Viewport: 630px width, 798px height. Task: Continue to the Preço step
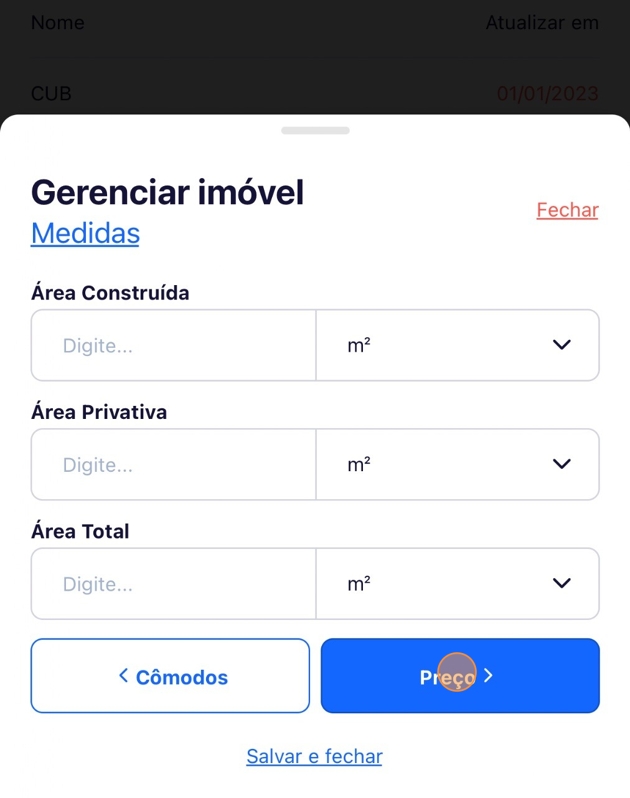click(460, 677)
